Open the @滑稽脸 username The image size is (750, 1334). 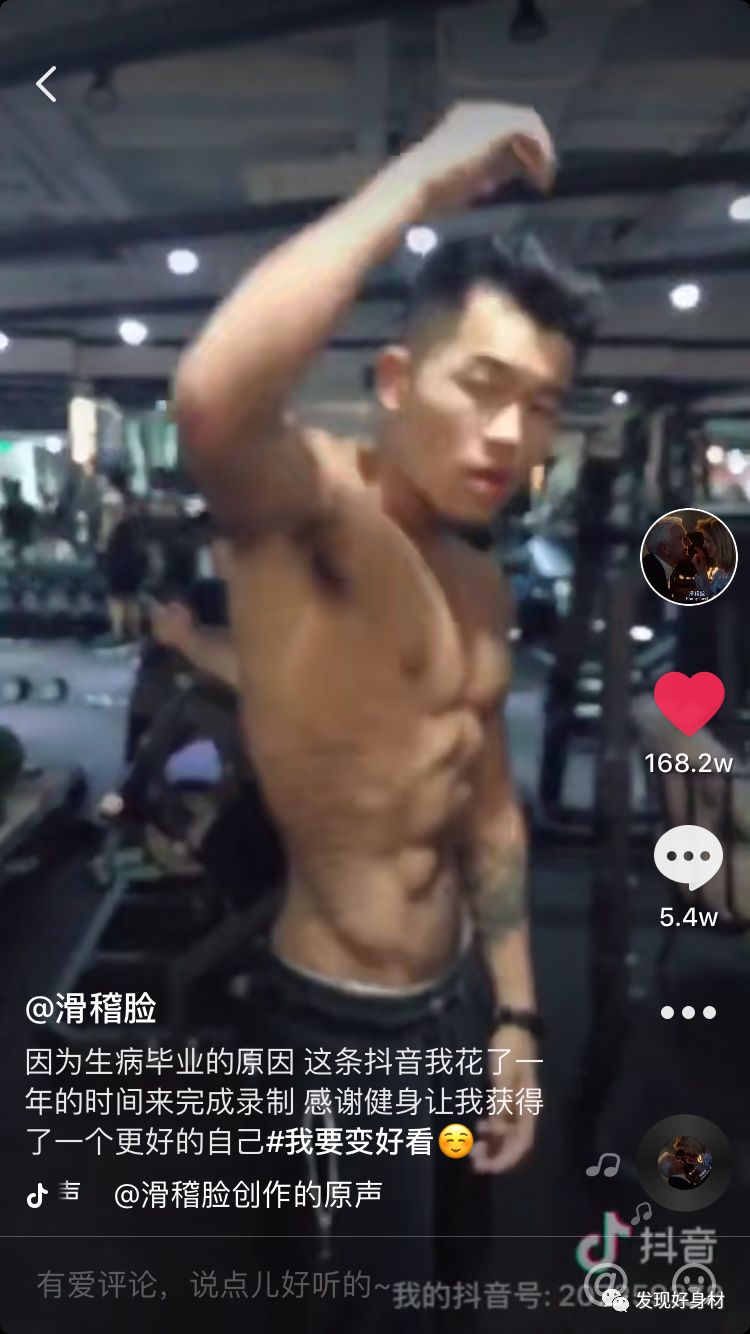click(x=91, y=1009)
